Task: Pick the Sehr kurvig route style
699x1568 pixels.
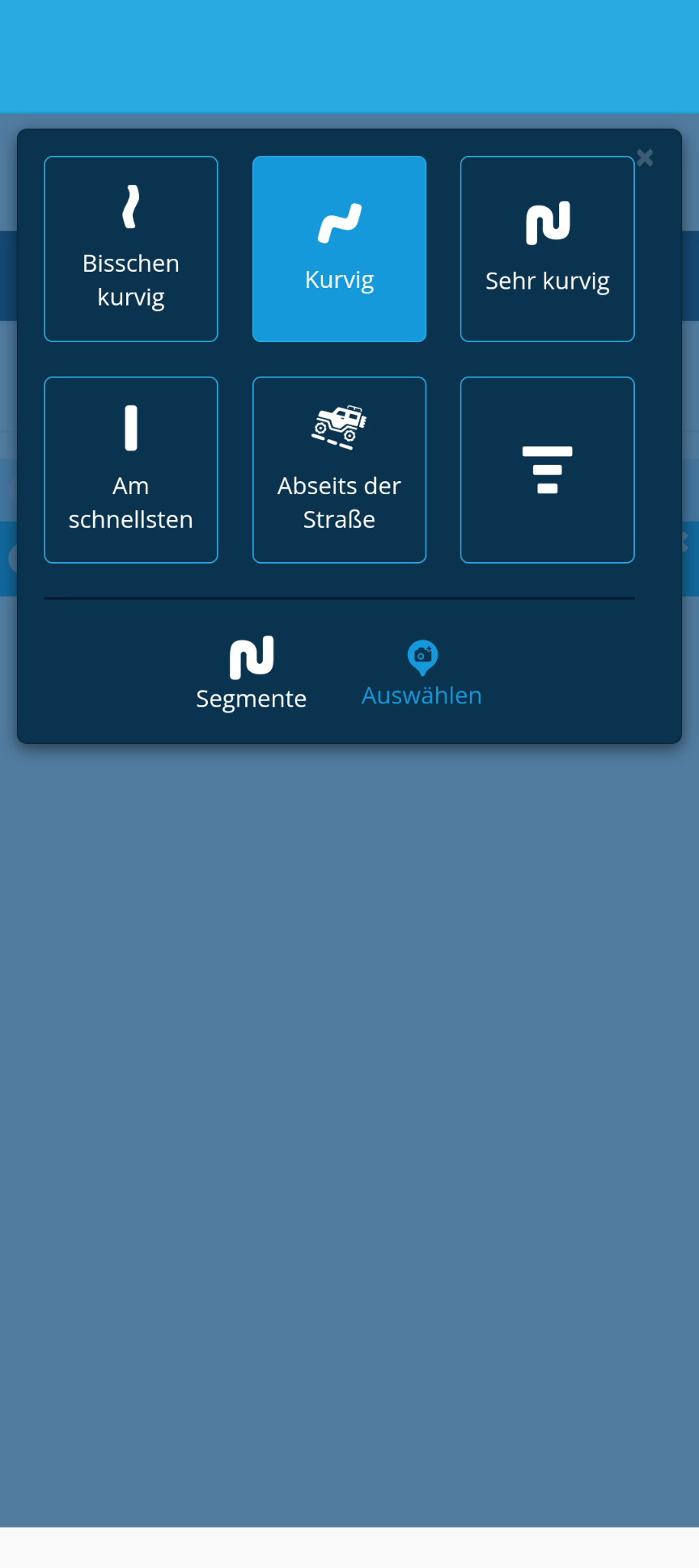Action: [547, 249]
